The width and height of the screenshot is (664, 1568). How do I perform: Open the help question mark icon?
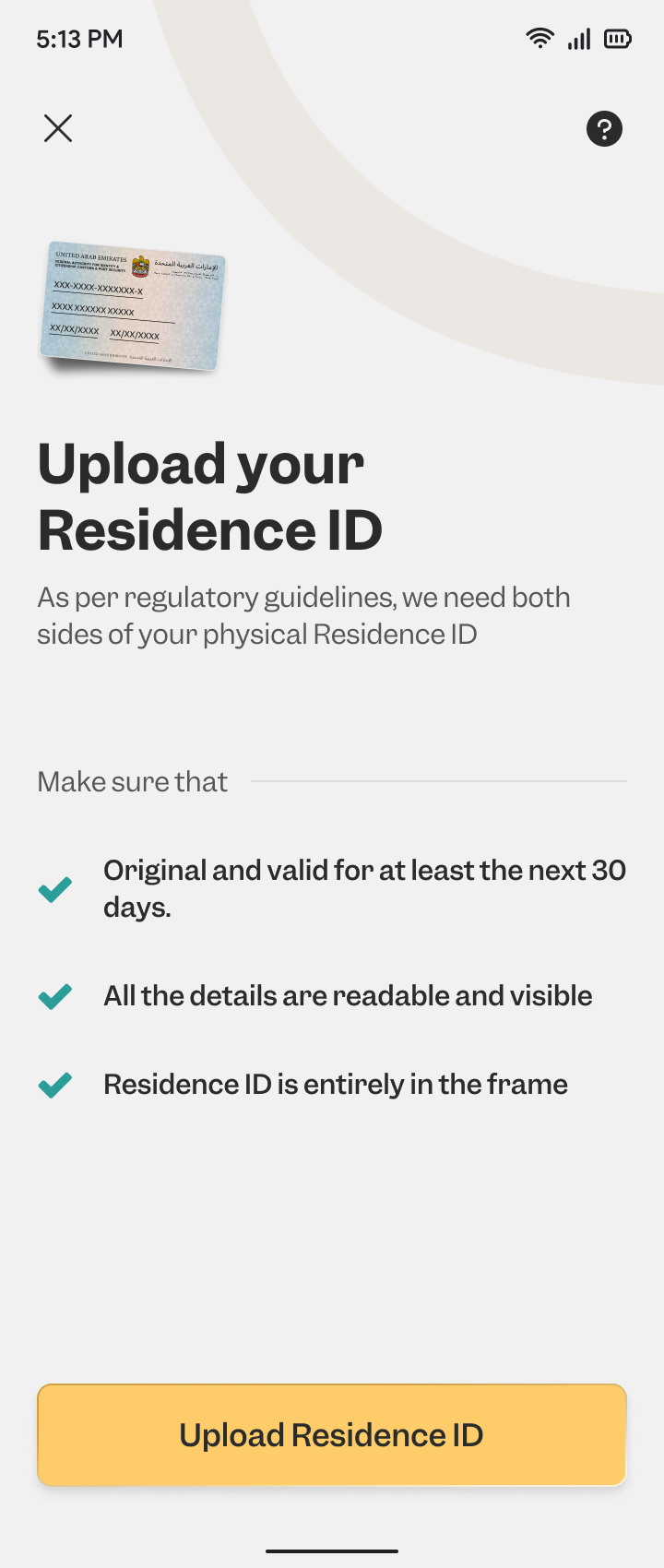point(604,129)
